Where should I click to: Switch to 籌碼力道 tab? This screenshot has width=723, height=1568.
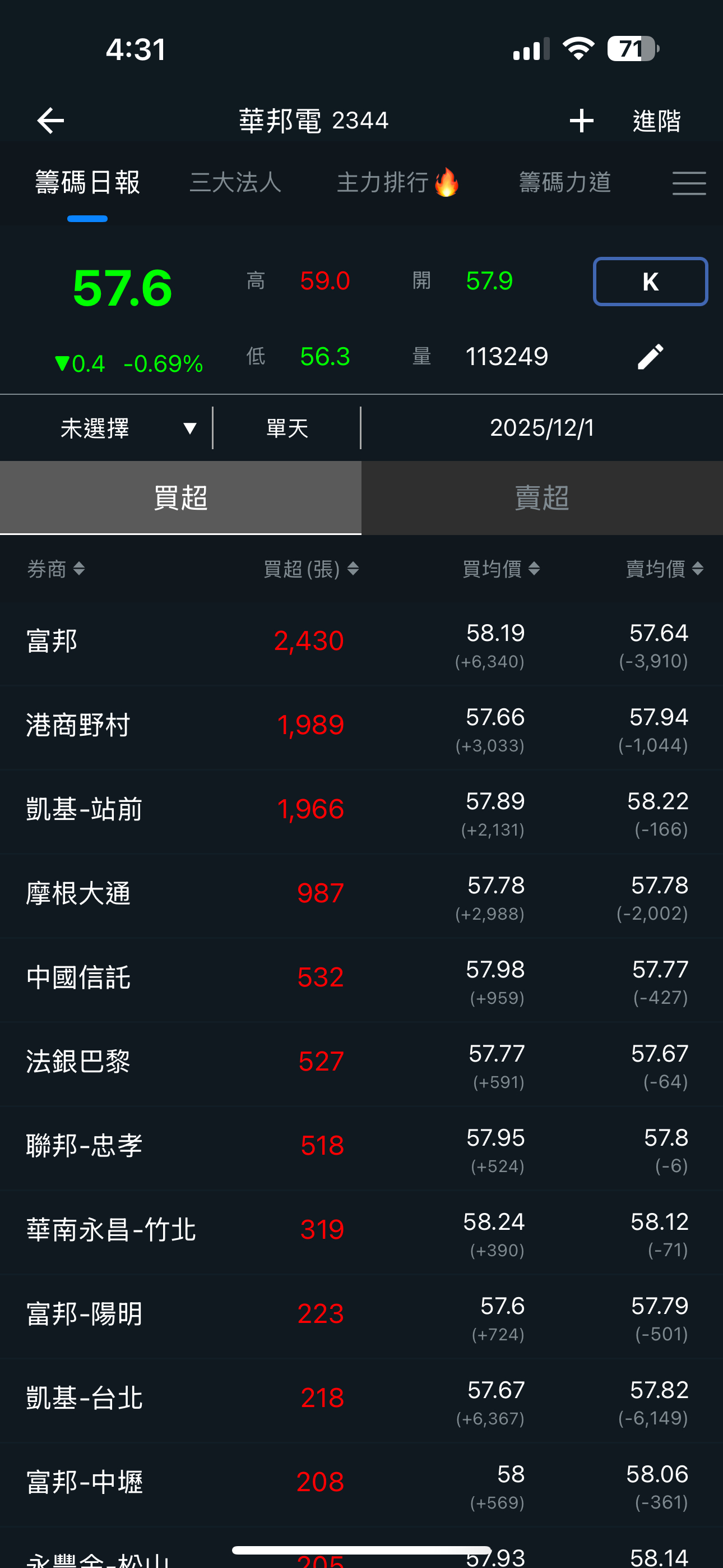pyautogui.click(x=565, y=182)
